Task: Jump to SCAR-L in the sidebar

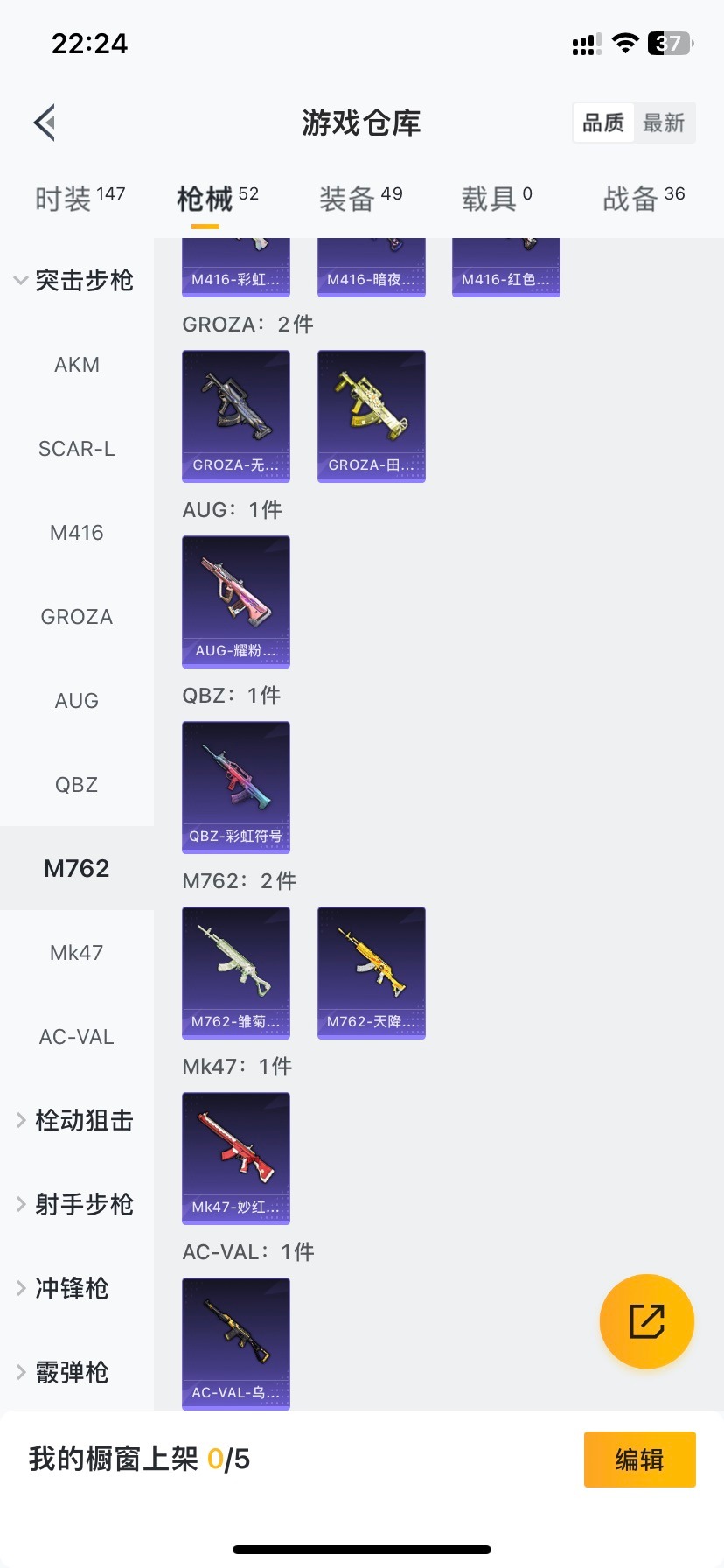Action: point(77,449)
